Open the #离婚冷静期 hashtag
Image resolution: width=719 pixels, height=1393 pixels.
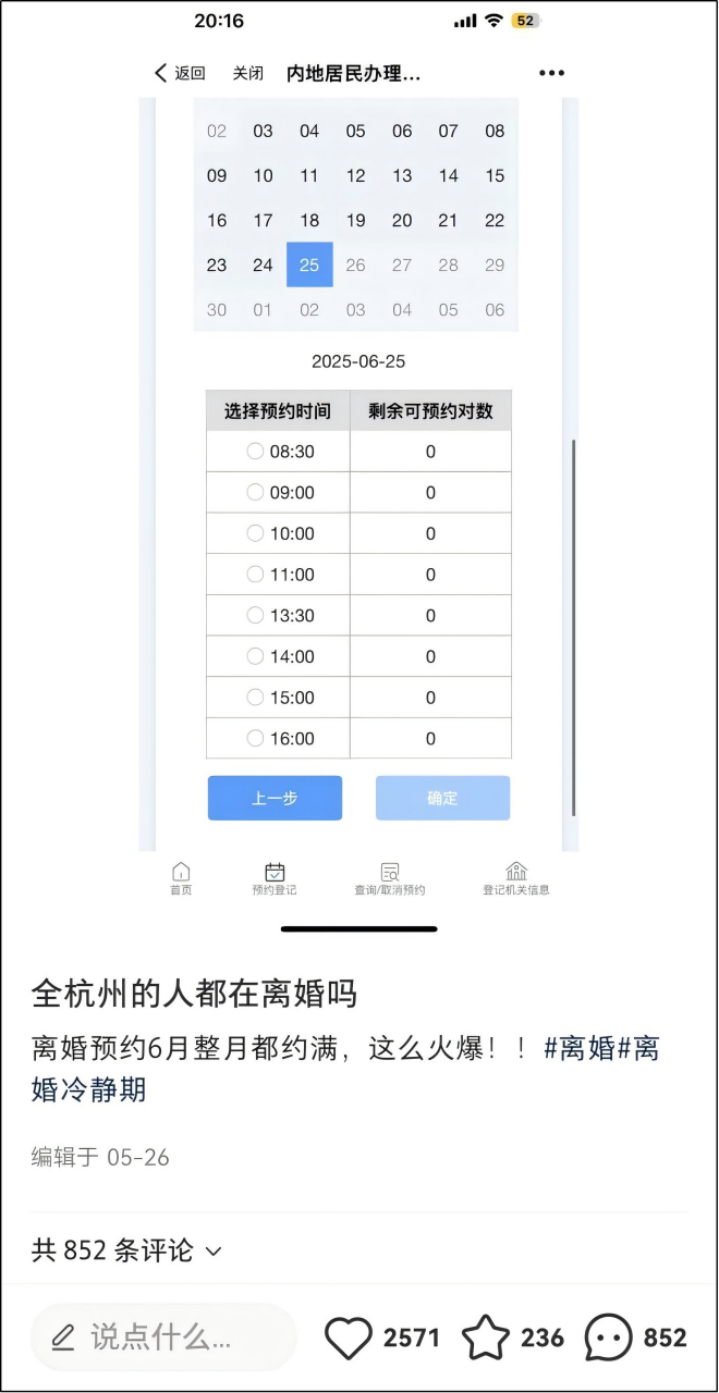click(x=90, y=1089)
